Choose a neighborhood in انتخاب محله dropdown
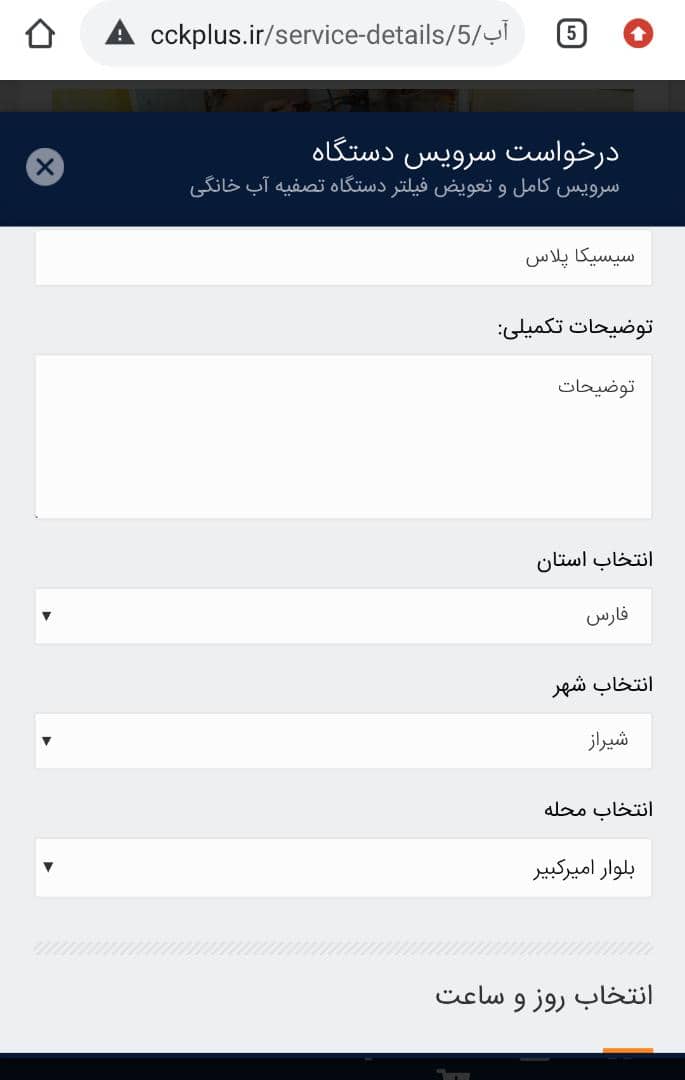This screenshot has height=1080, width=685. point(343,867)
